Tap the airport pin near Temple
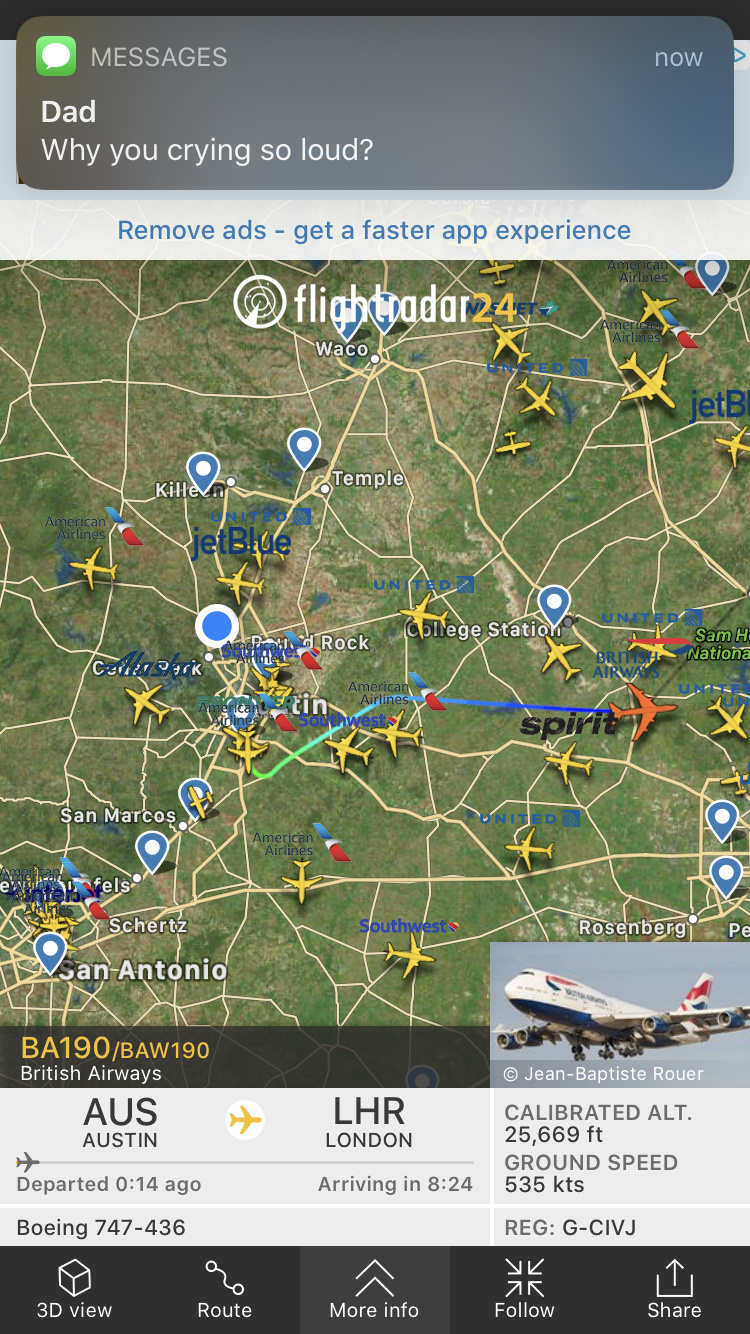This screenshot has height=1334, width=750. click(x=304, y=448)
